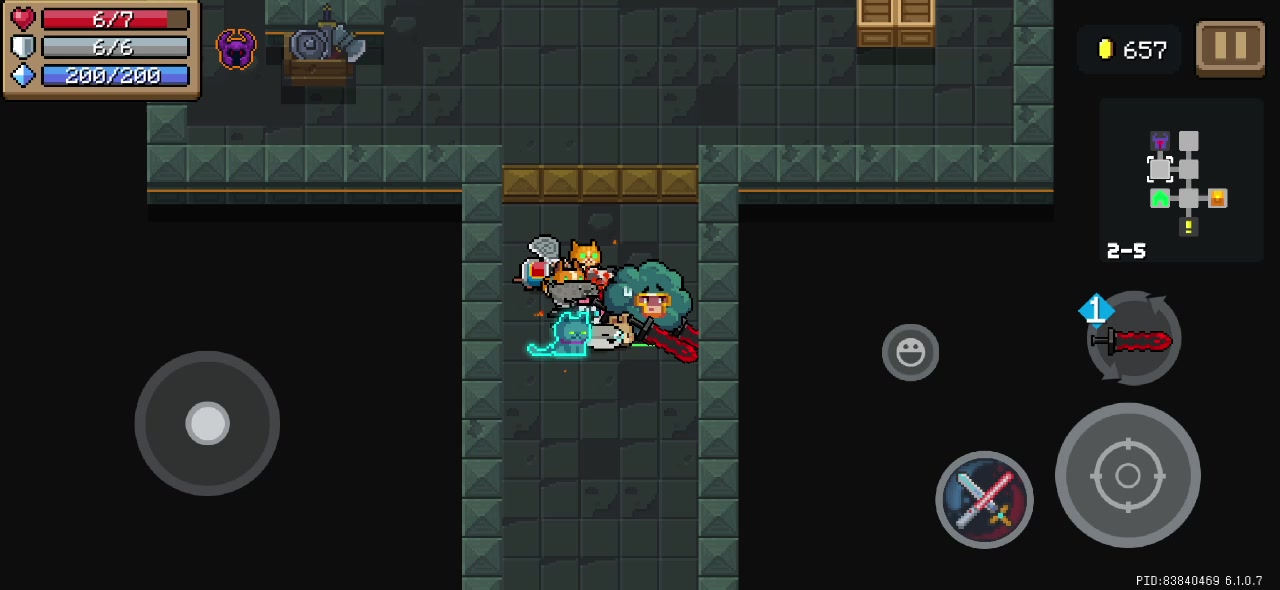Pause the game
This screenshot has width=1280, height=590.
click(1229, 46)
